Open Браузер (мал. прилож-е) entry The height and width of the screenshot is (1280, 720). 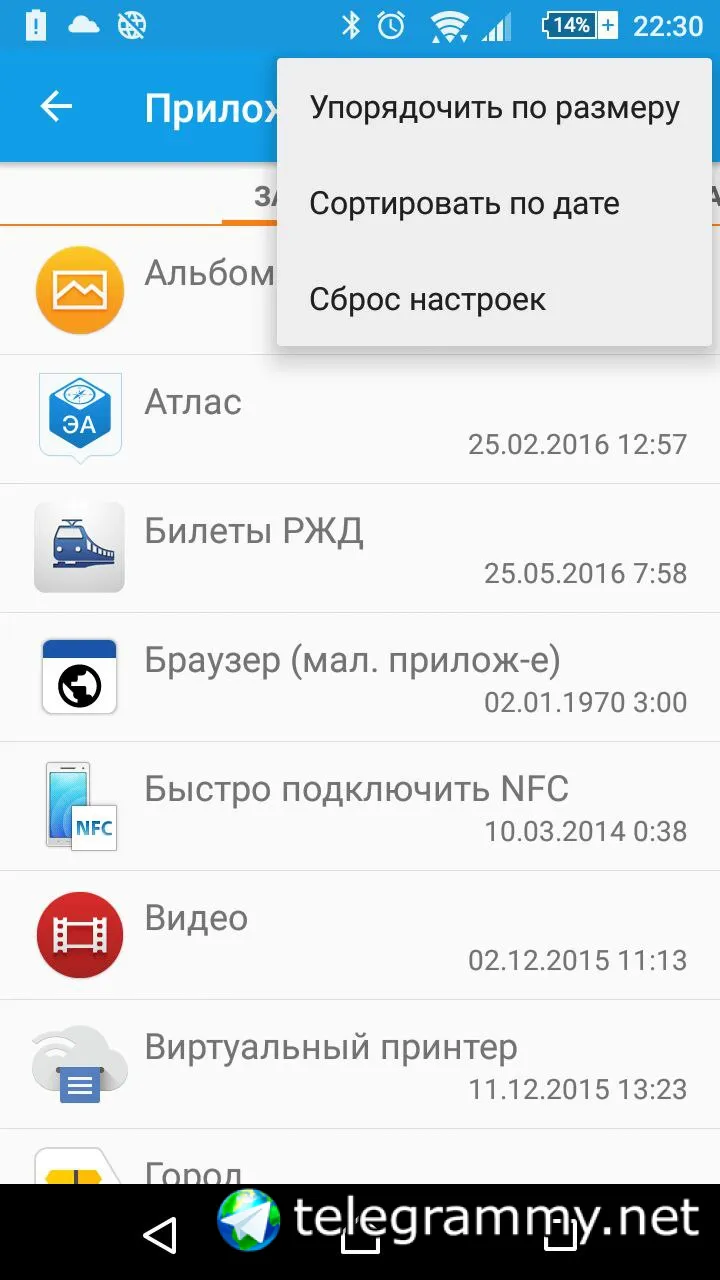[360, 678]
